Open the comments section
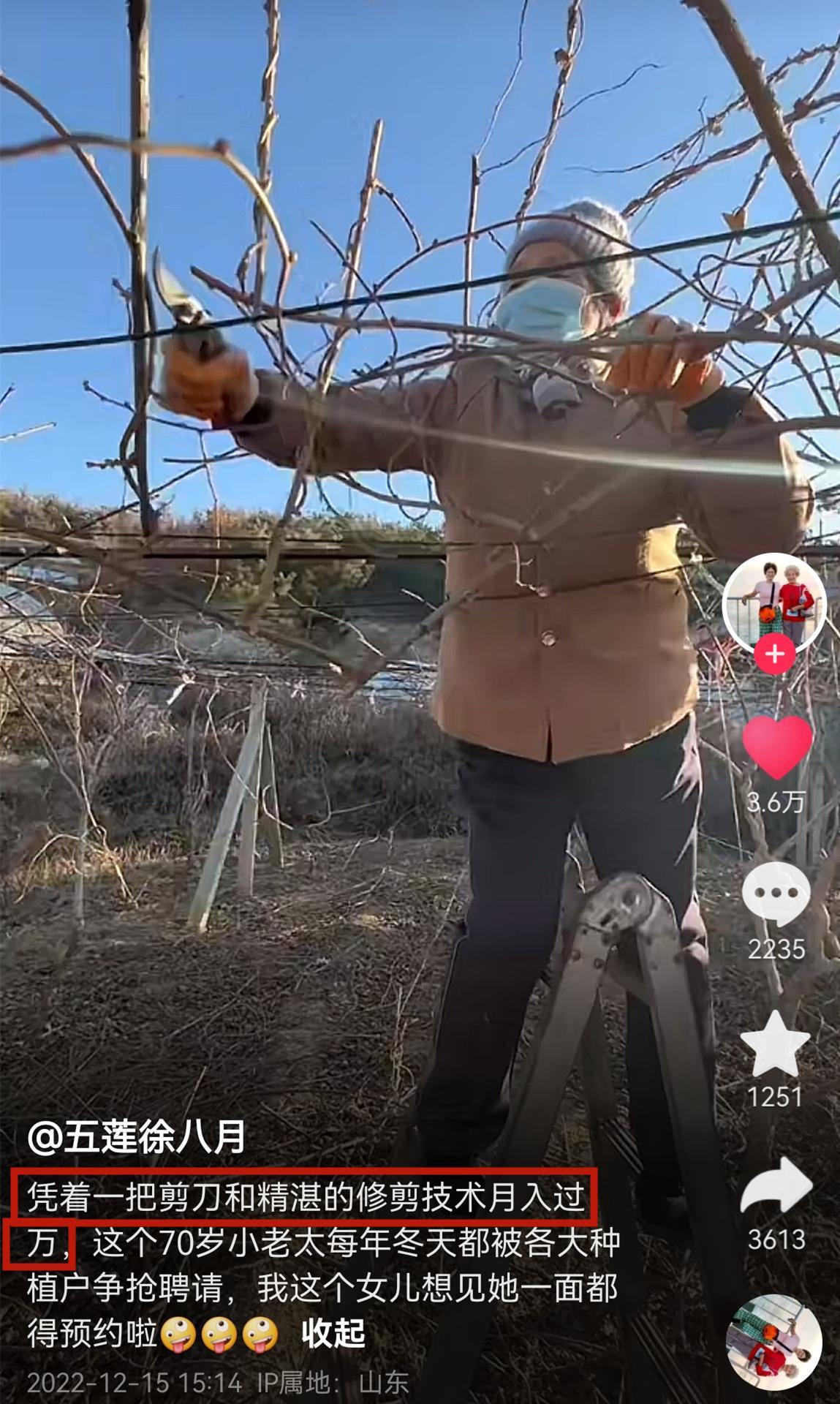The image size is (840, 1404). [776, 894]
